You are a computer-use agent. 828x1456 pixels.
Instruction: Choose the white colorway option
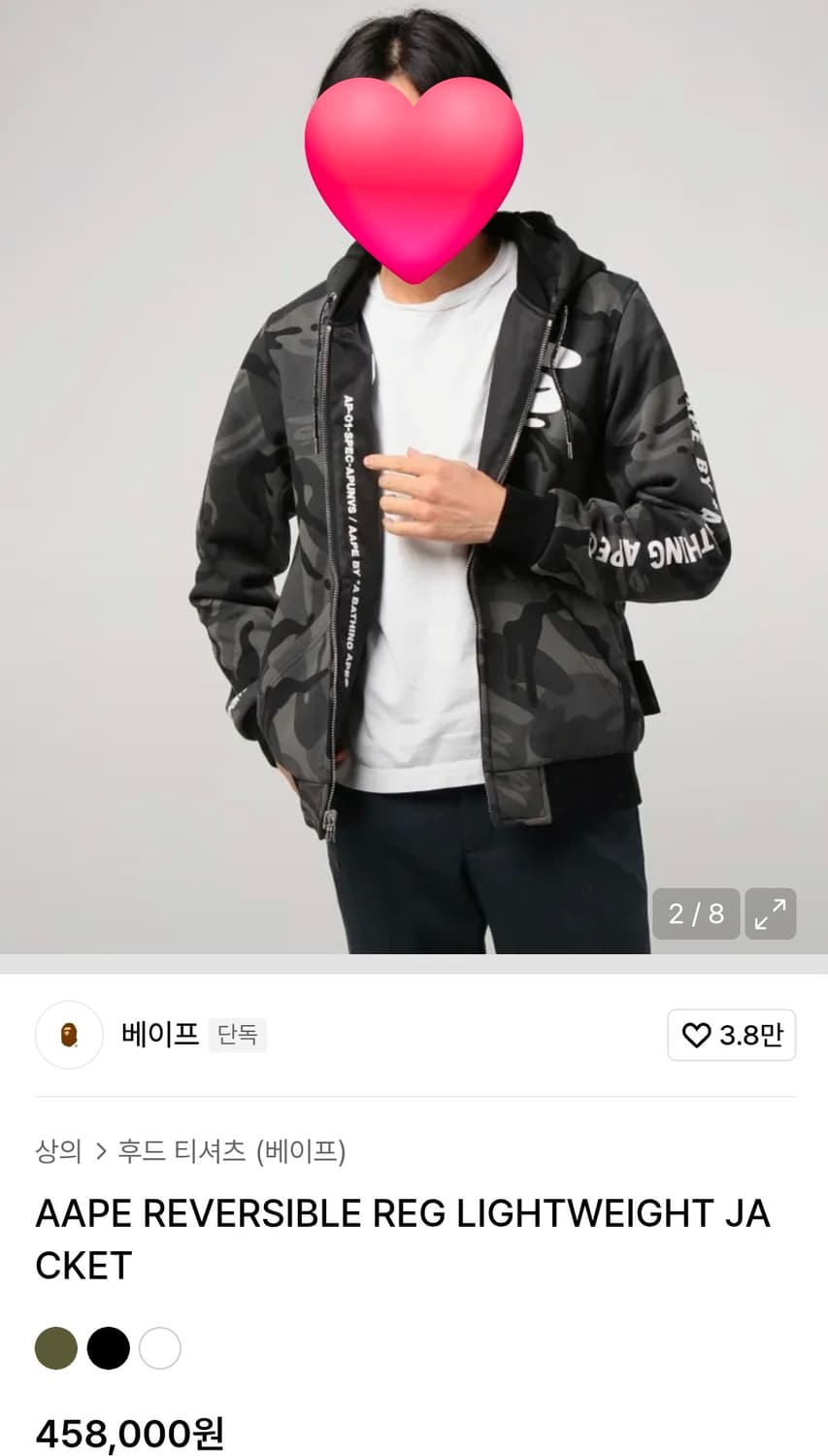[x=160, y=1348]
